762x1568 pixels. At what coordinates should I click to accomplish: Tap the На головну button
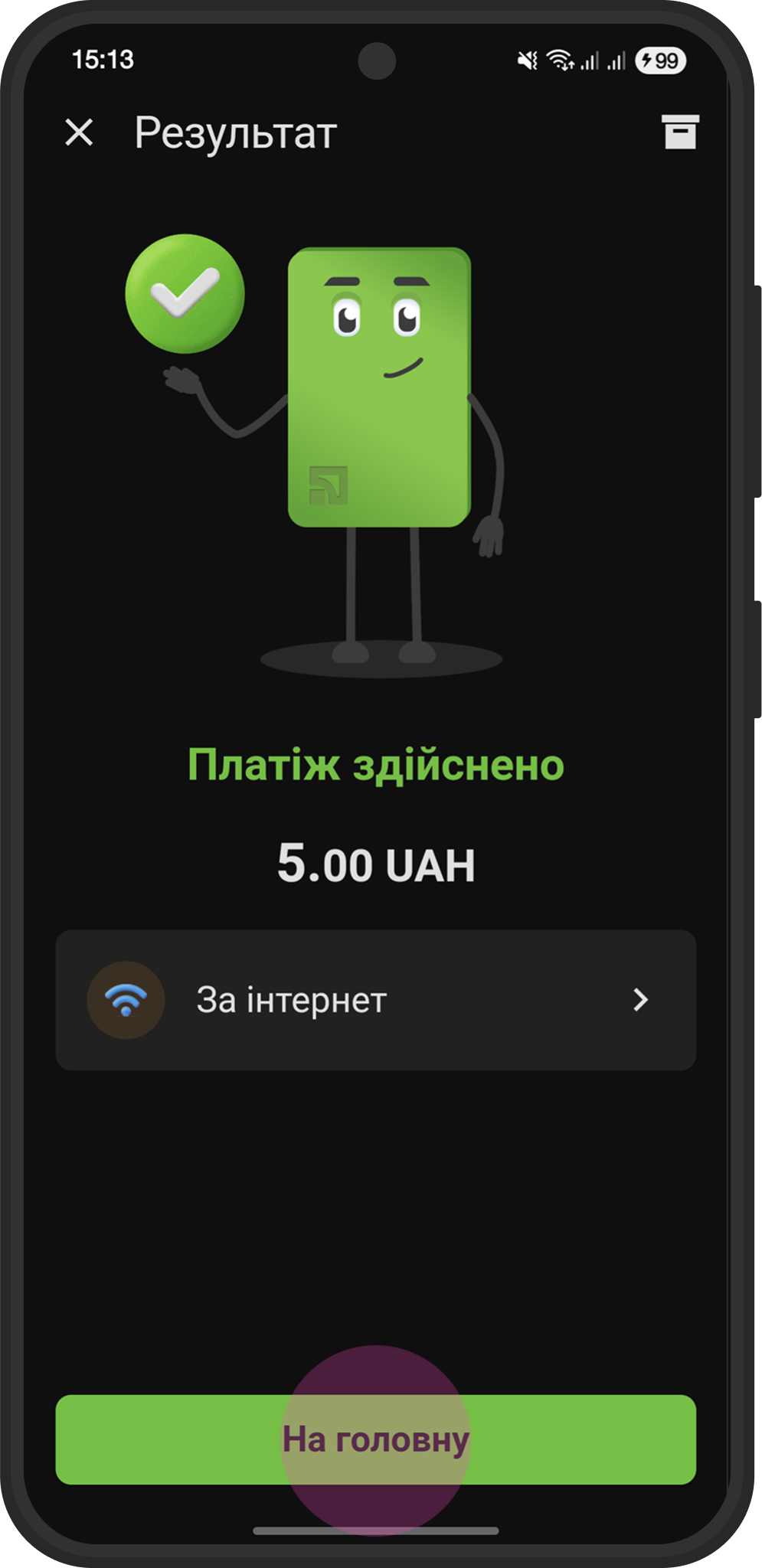[375, 1440]
